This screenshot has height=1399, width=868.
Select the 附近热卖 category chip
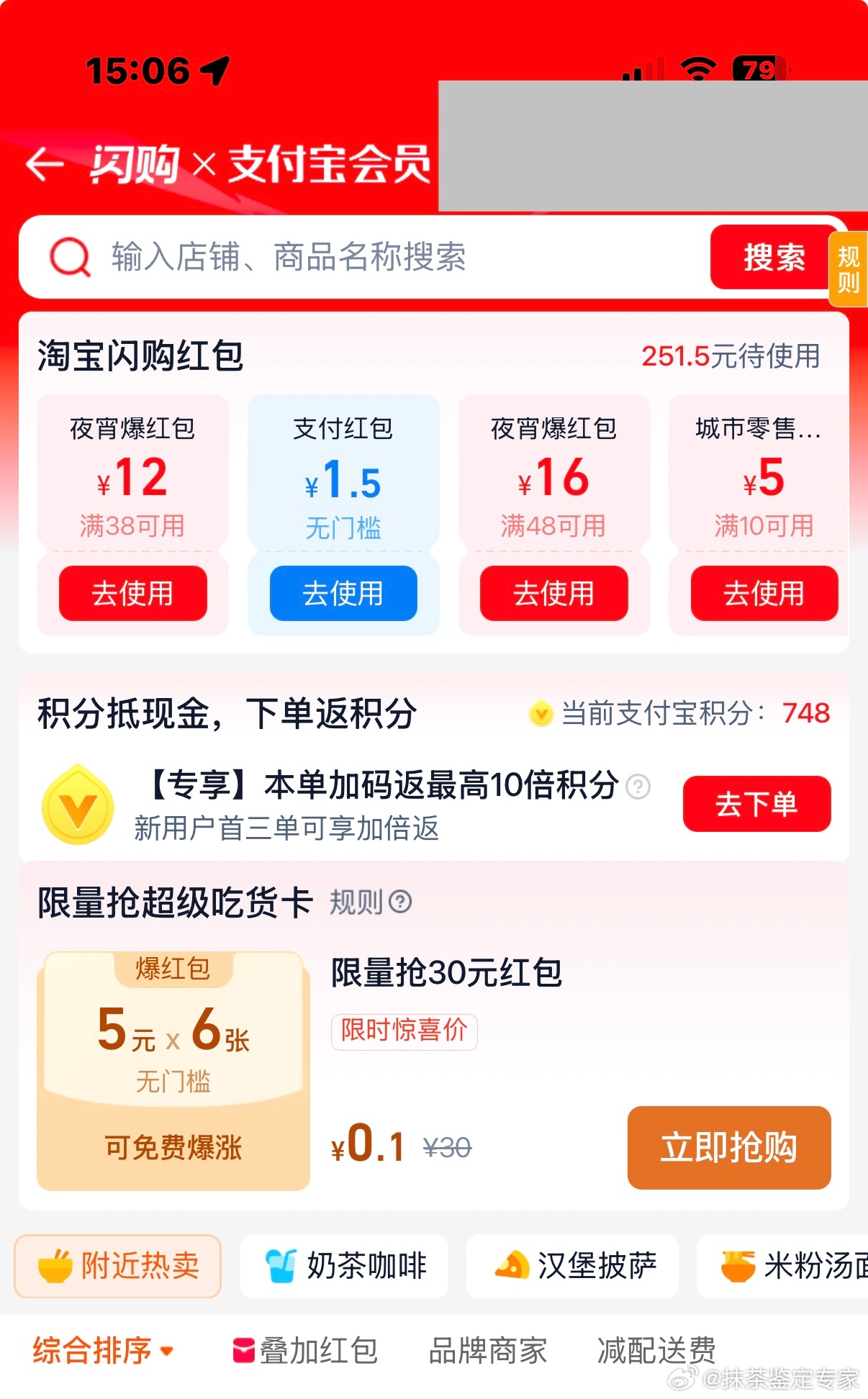(118, 1266)
